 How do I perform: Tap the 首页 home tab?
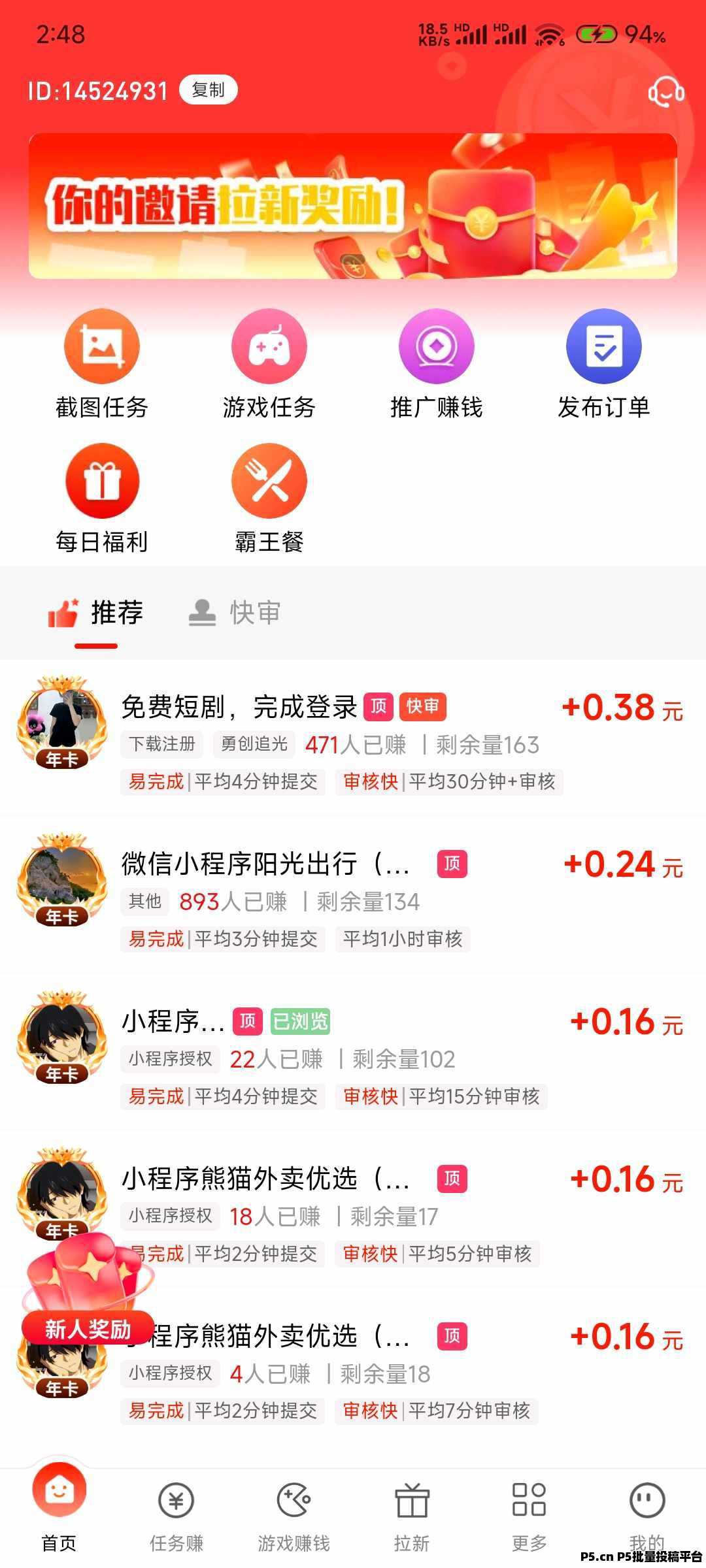click(59, 1507)
